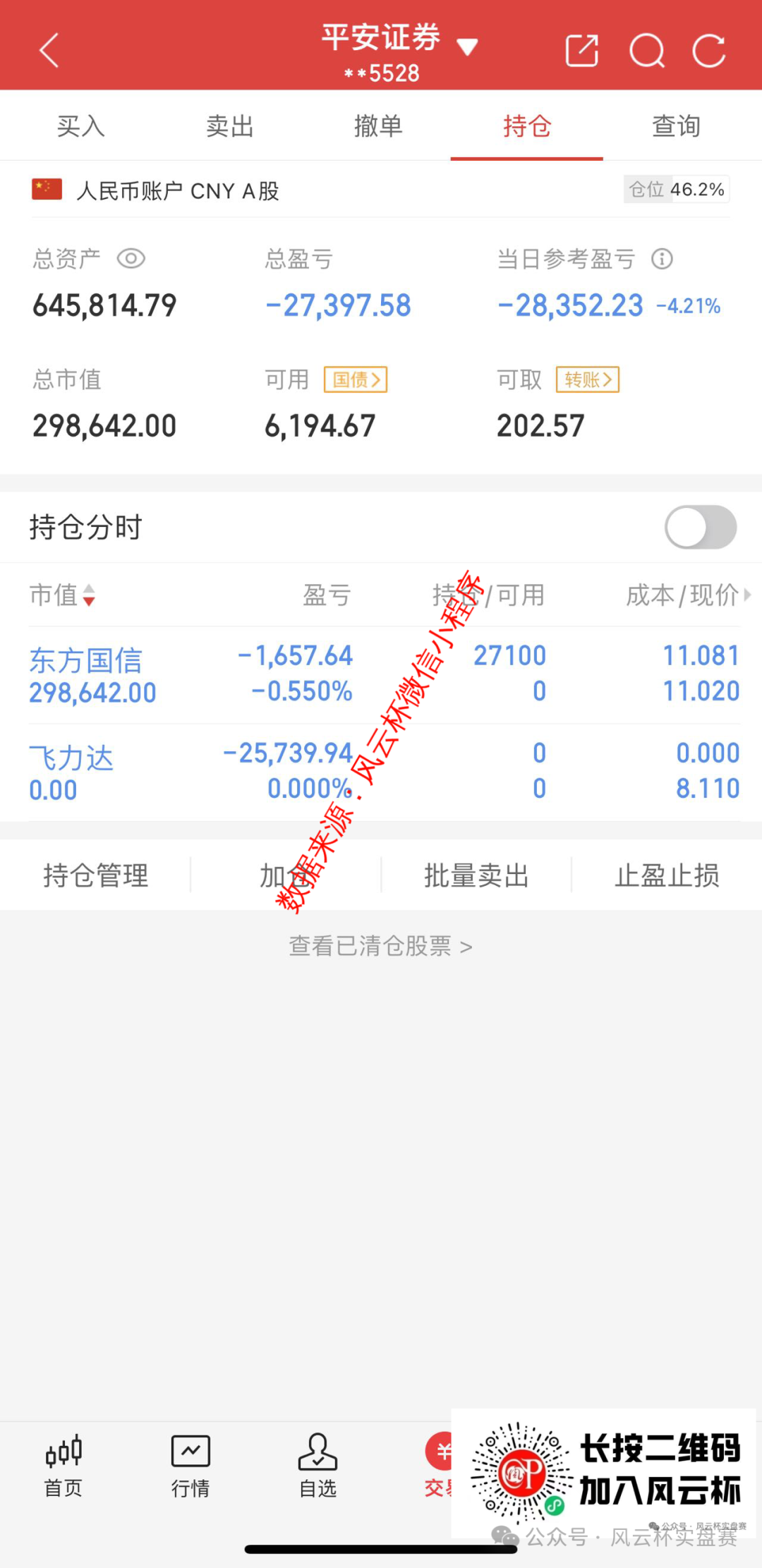Switch to the 撤单 tab

[x=378, y=126]
